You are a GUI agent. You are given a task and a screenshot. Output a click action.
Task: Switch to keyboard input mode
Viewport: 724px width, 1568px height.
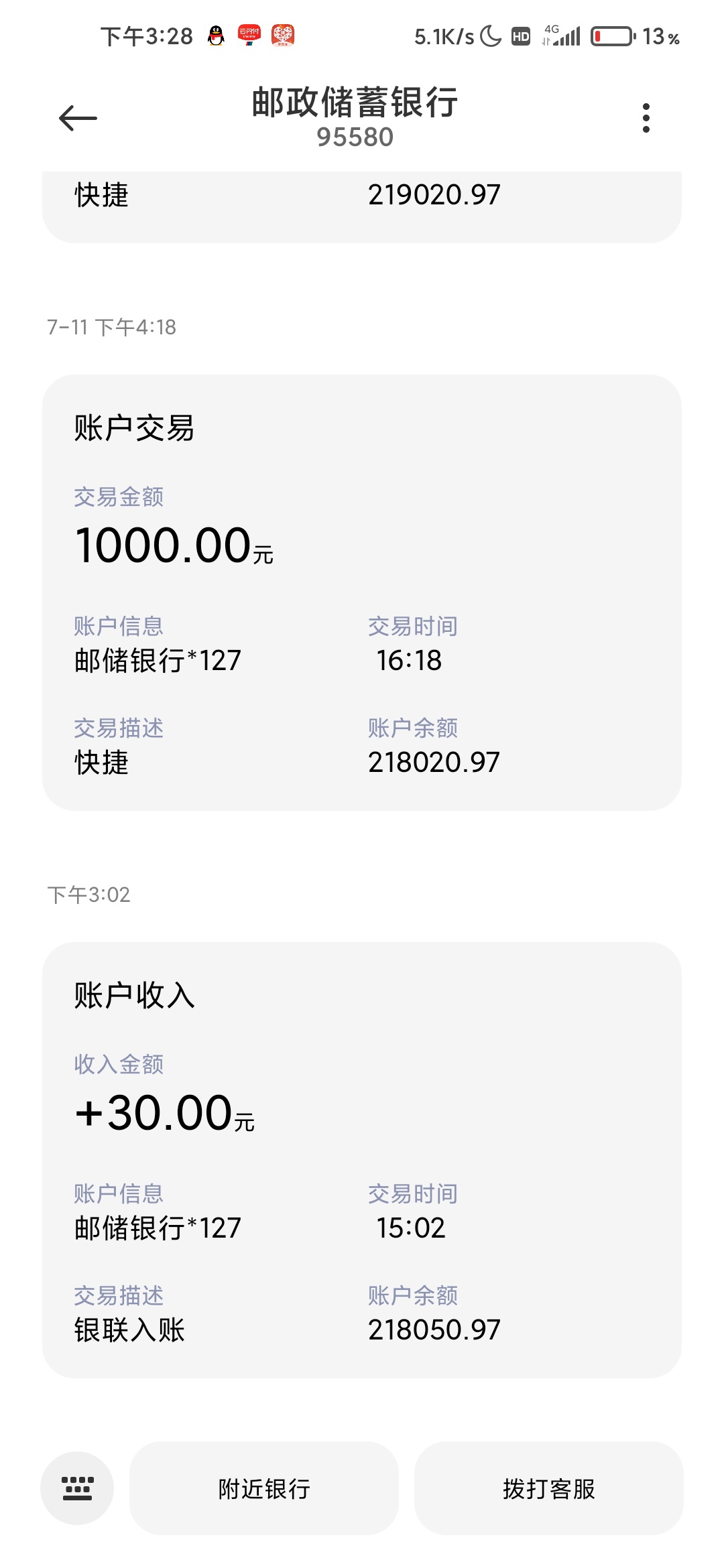[x=77, y=1488]
